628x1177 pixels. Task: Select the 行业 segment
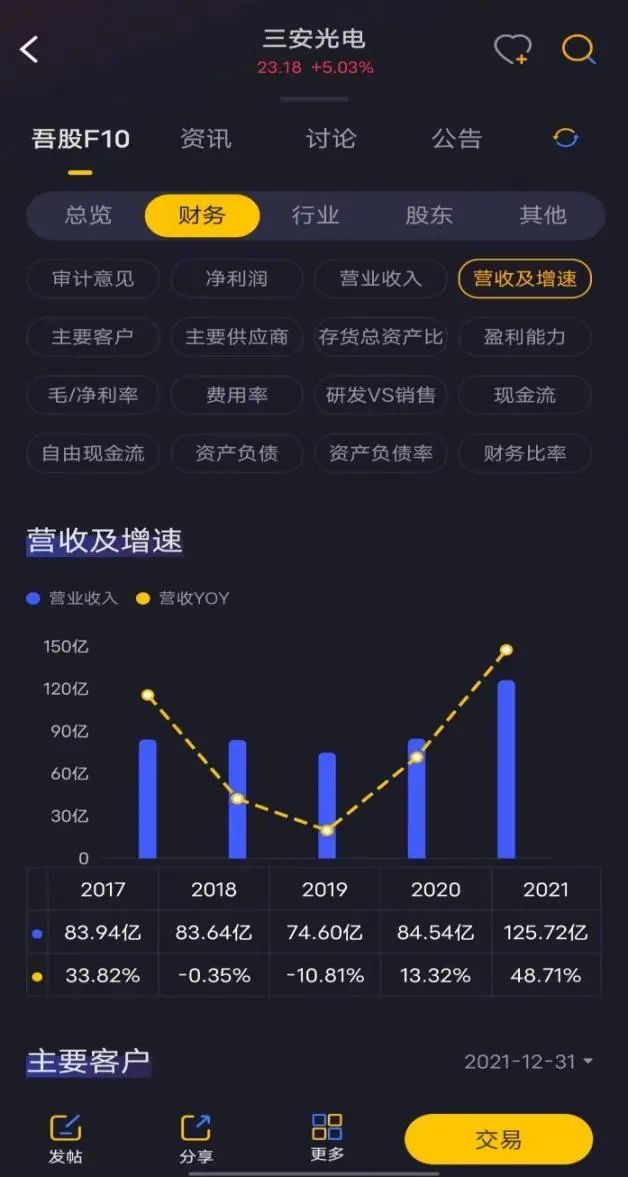[316, 216]
